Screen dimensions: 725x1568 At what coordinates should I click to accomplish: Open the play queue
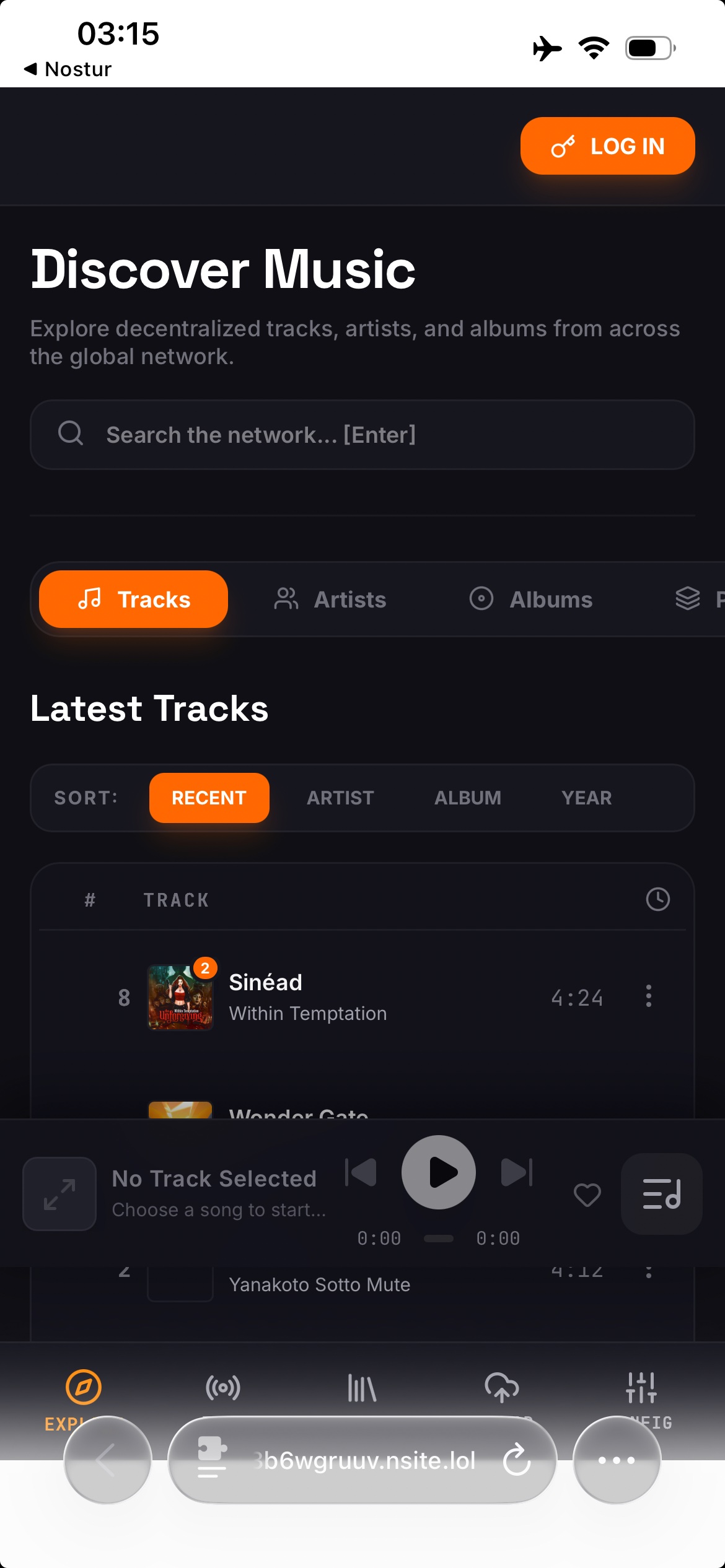[x=661, y=1193]
